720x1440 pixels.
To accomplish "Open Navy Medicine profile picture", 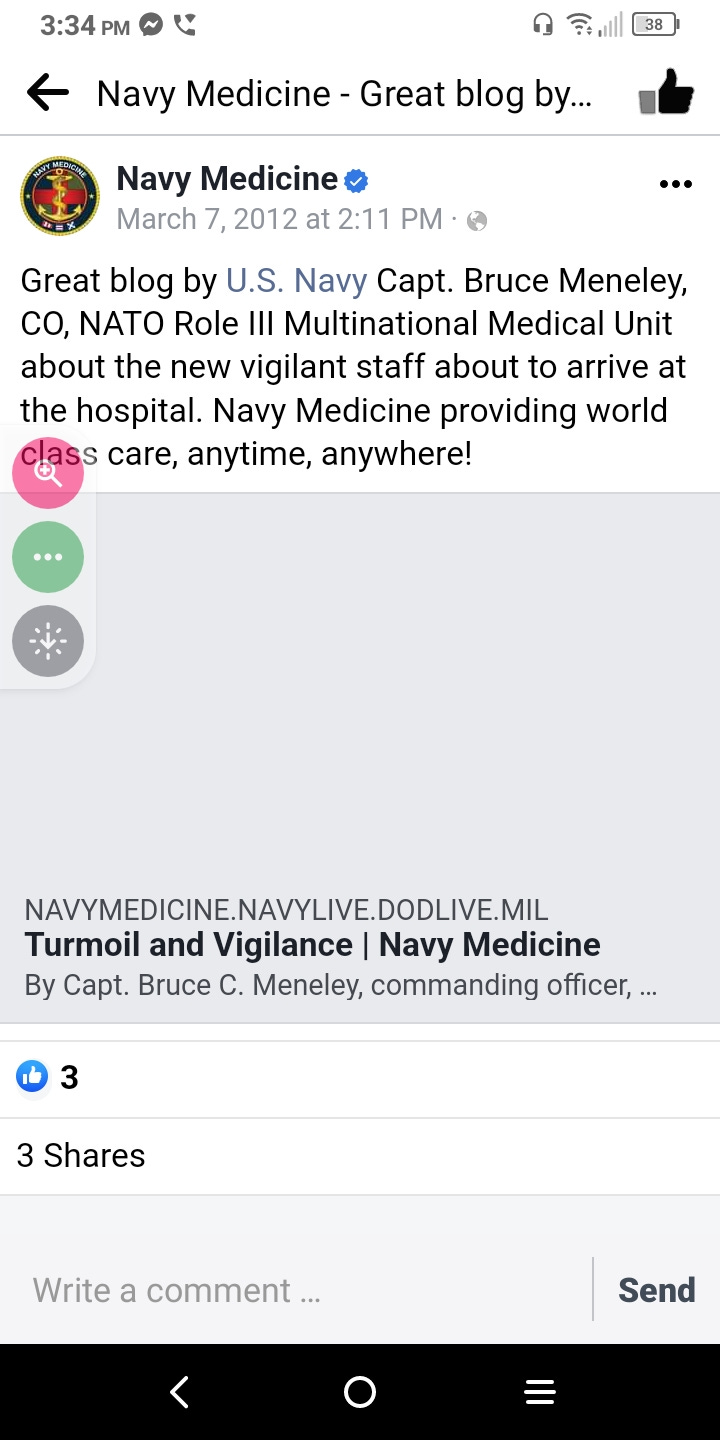I will 60,196.
